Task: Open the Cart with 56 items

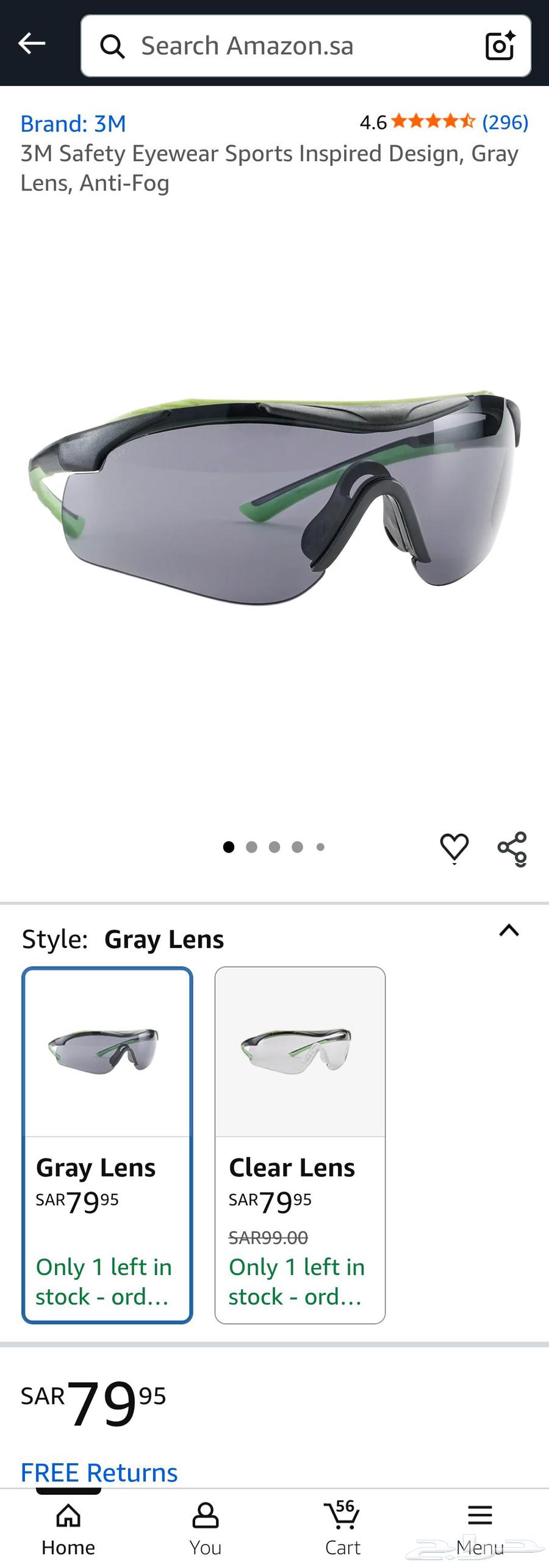Action: [343, 1529]
